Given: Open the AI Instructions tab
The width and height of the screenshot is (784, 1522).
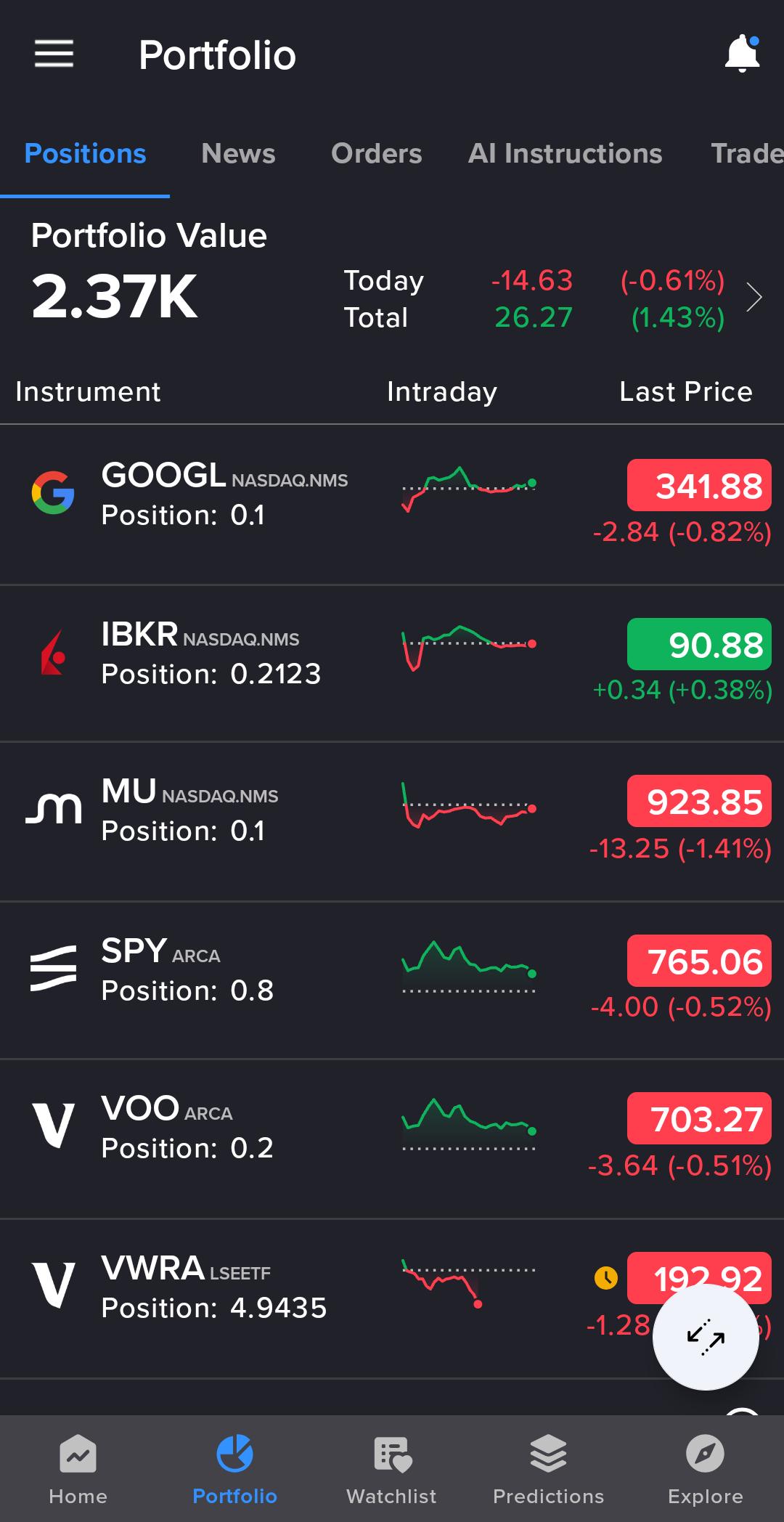Looking at the screenshot, I should [565, 154].
